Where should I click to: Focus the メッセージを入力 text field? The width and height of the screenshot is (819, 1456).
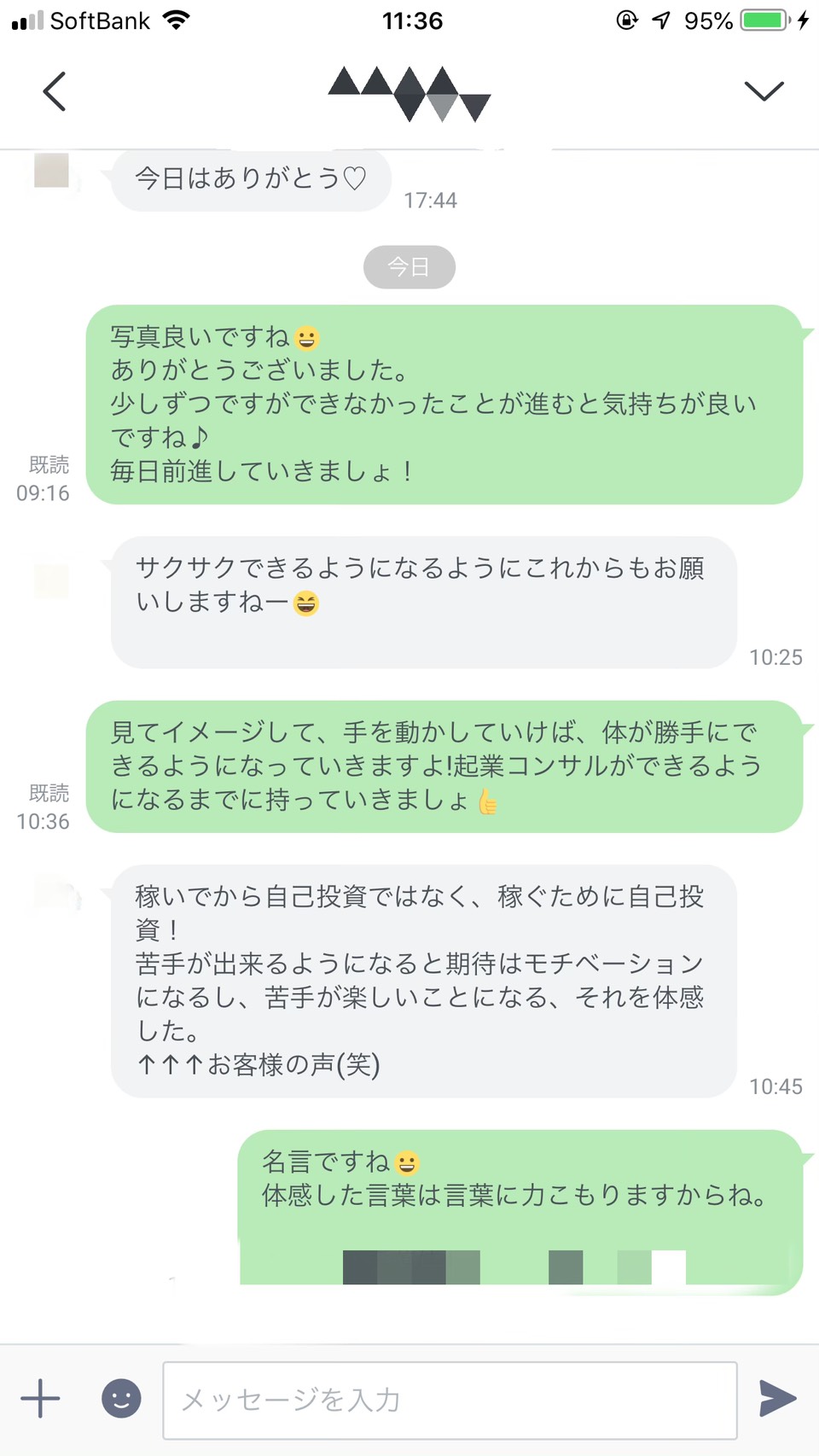[450, 1400]
